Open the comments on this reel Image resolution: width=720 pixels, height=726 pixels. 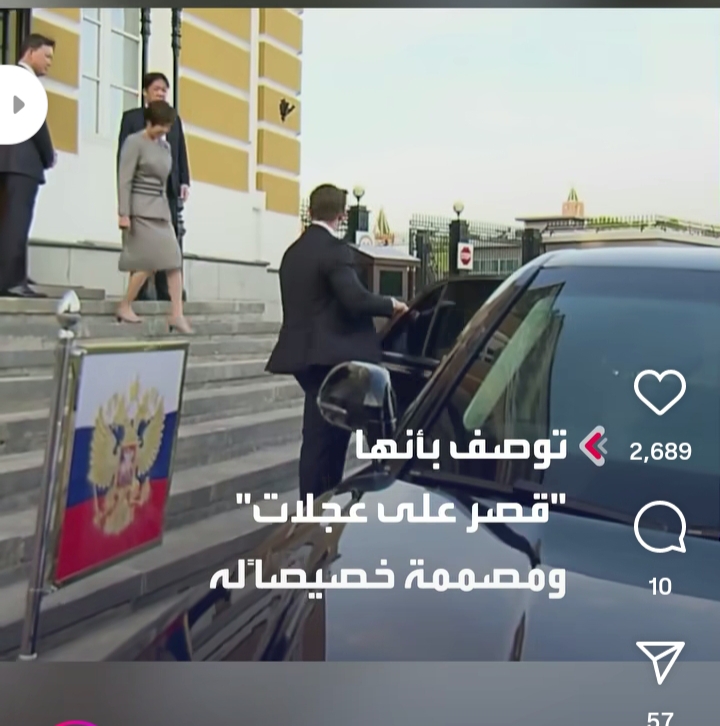coord(660,527)
